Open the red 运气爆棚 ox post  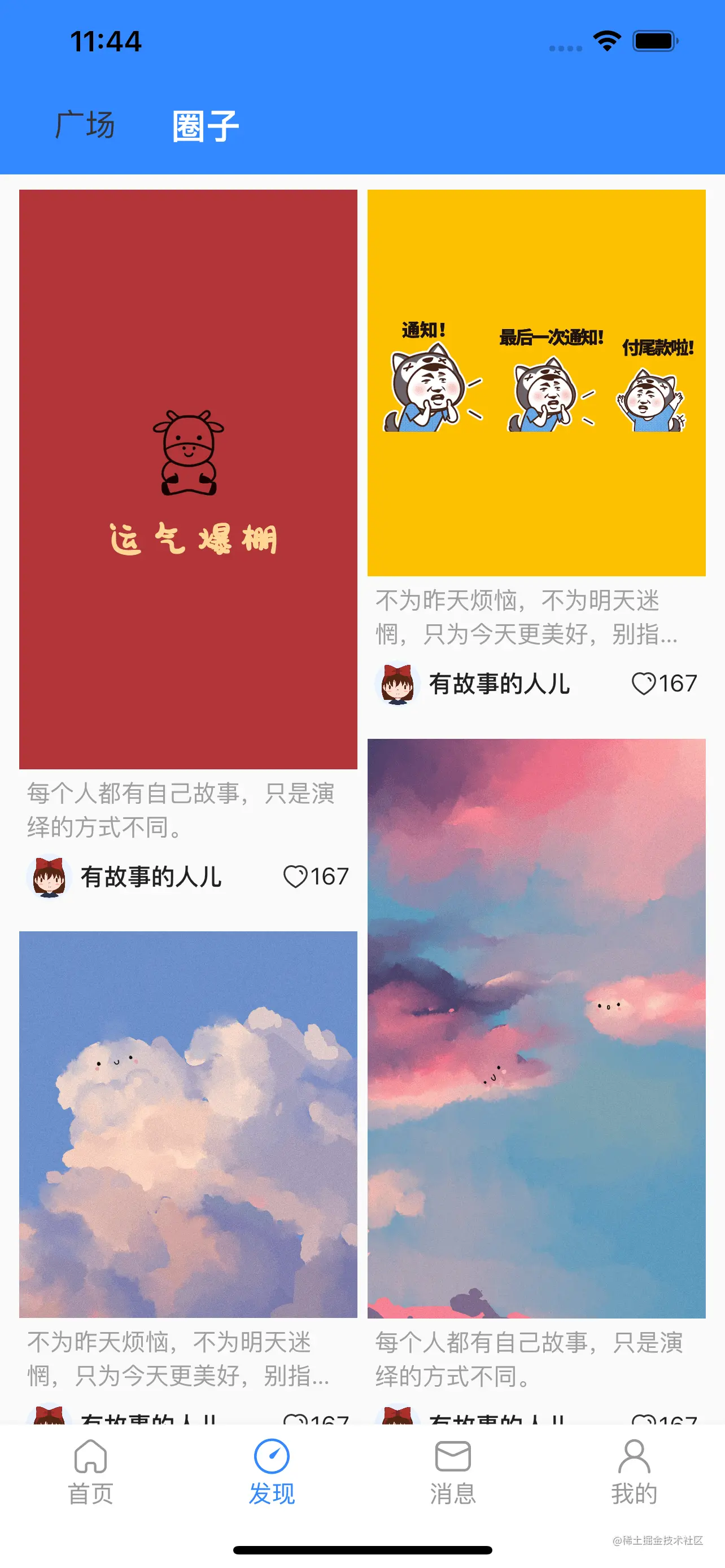click(x=188, y=479)
